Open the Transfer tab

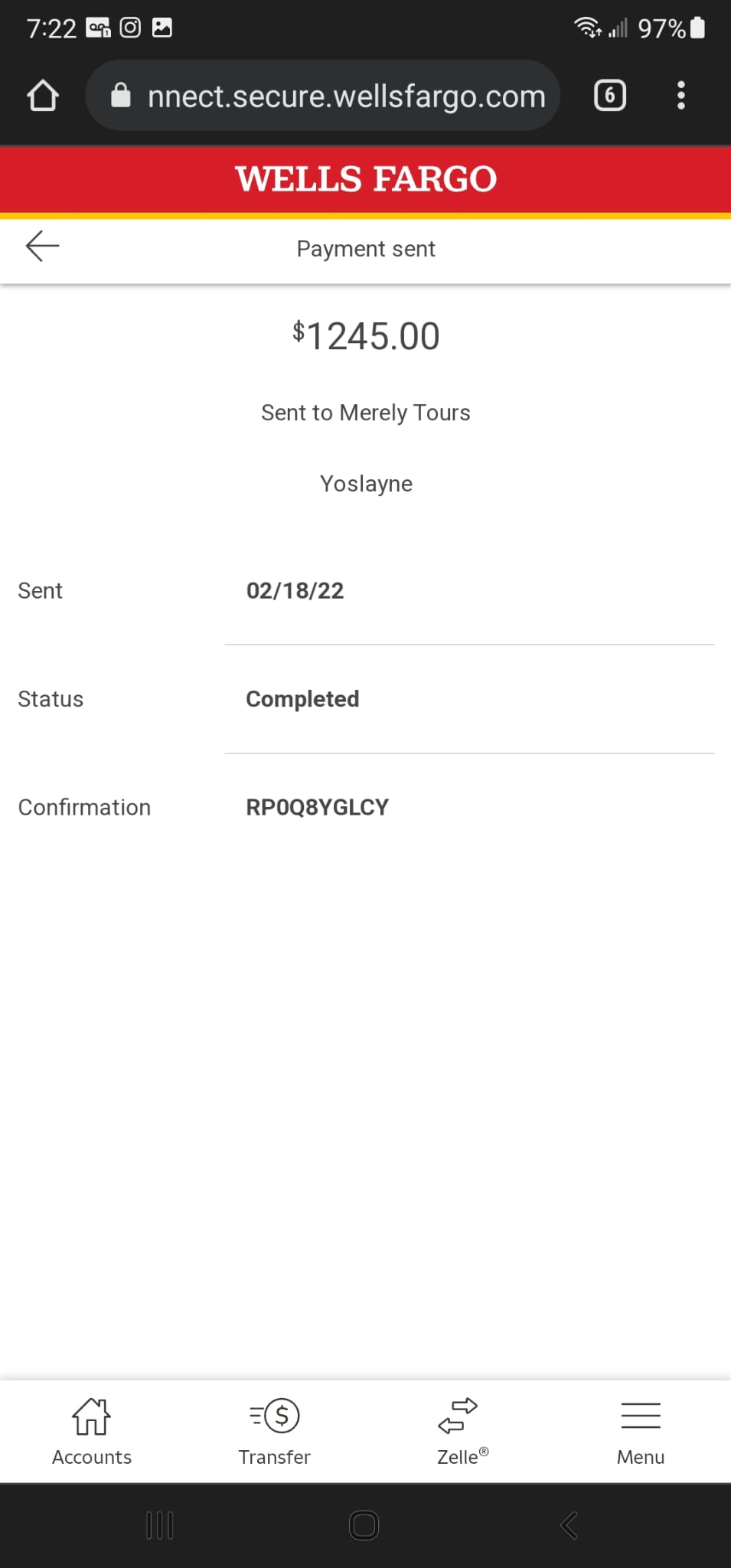[x=274, y=1431]
